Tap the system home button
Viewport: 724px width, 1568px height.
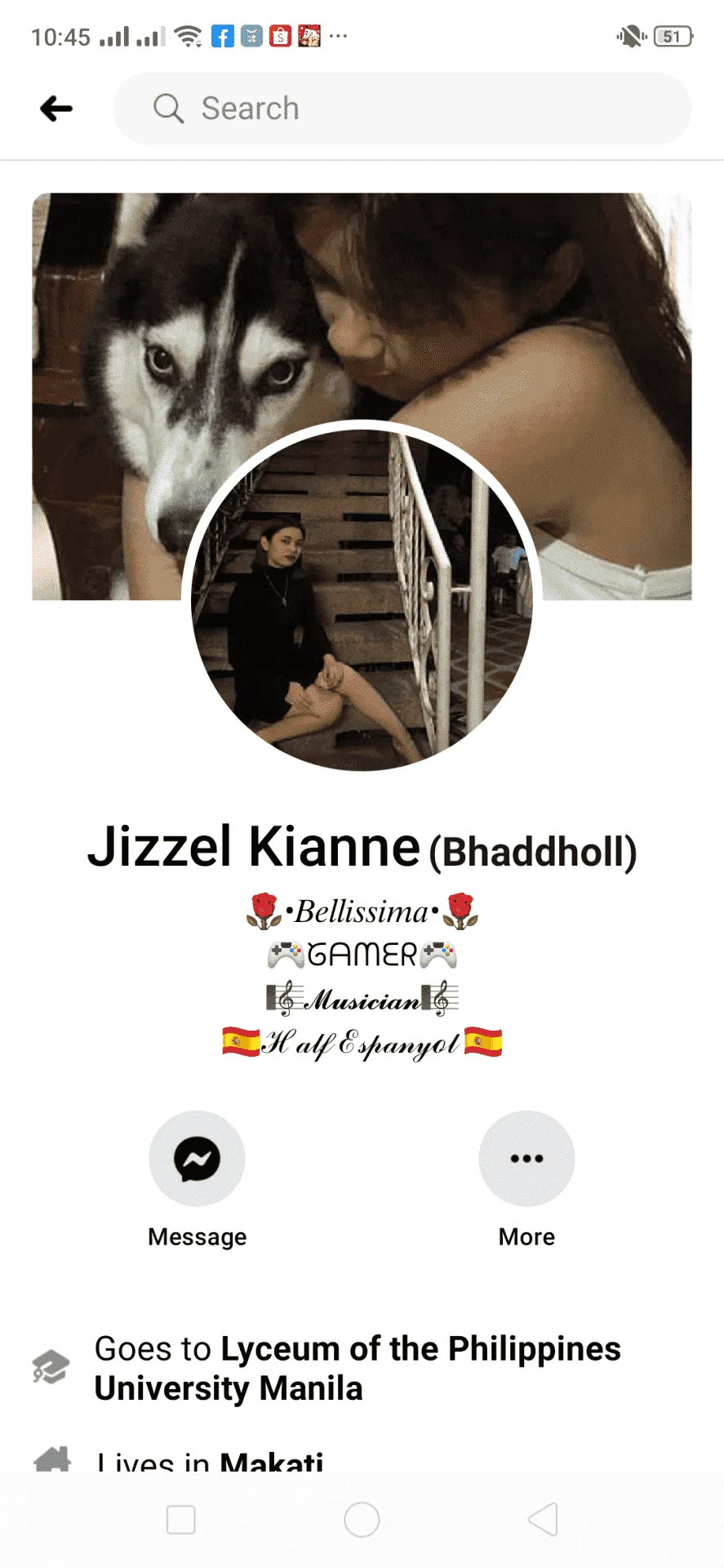click(x=362, y=1520)
